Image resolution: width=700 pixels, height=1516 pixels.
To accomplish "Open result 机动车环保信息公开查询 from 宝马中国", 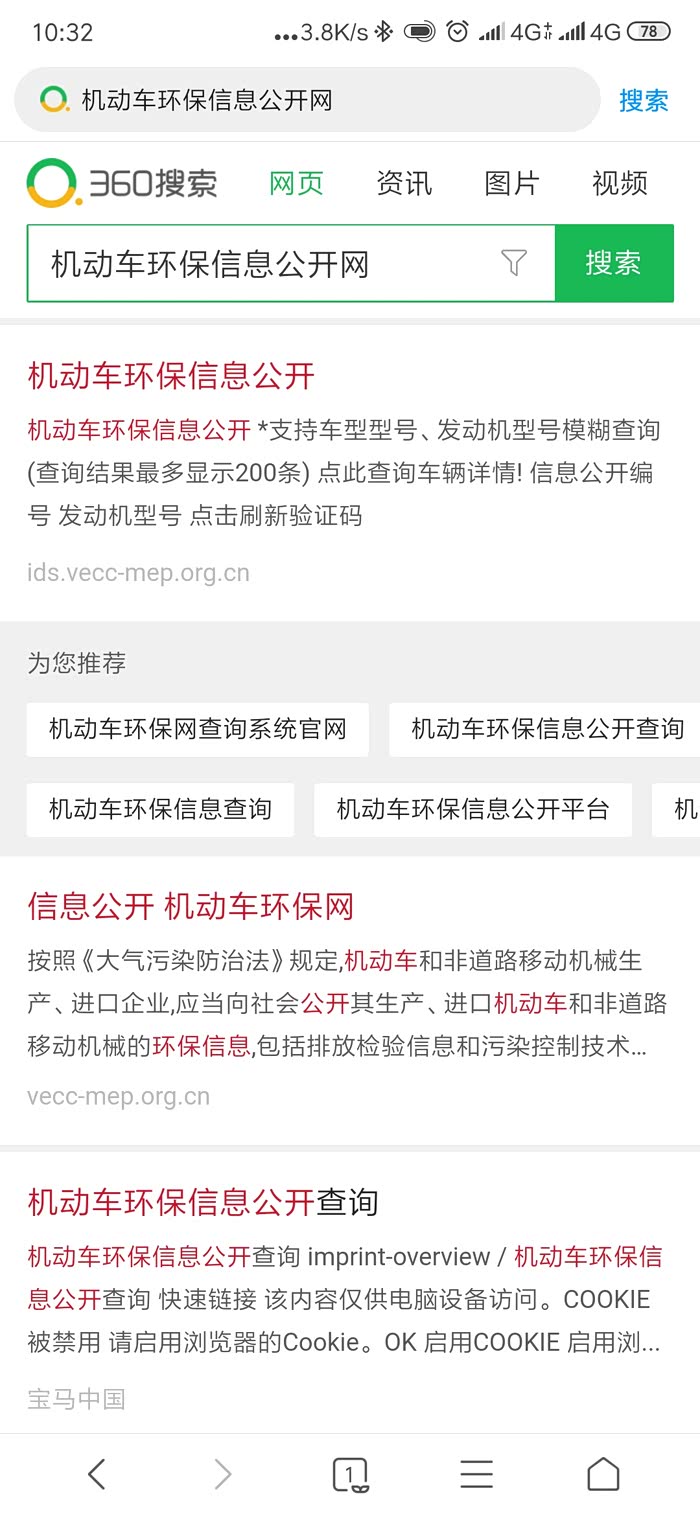I will point(203,1201).
